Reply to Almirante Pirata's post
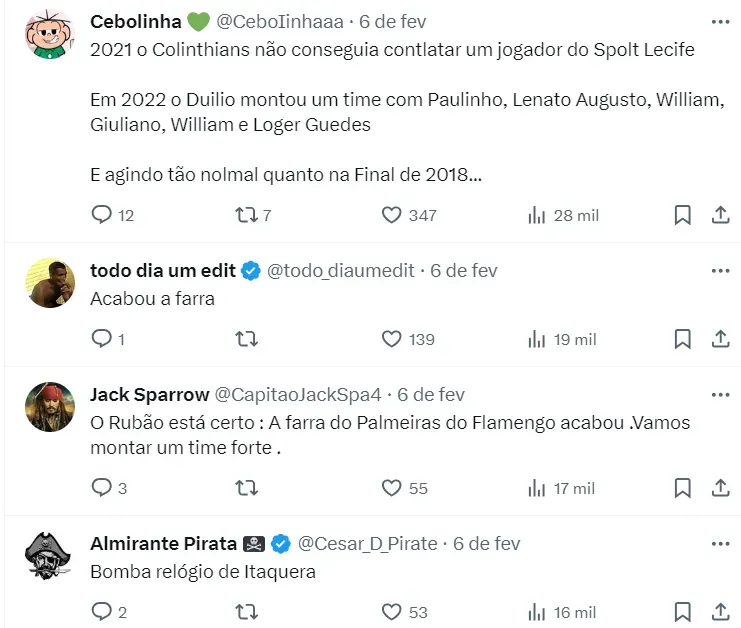This screenshot has width=741, height=628. click(102, 612)
